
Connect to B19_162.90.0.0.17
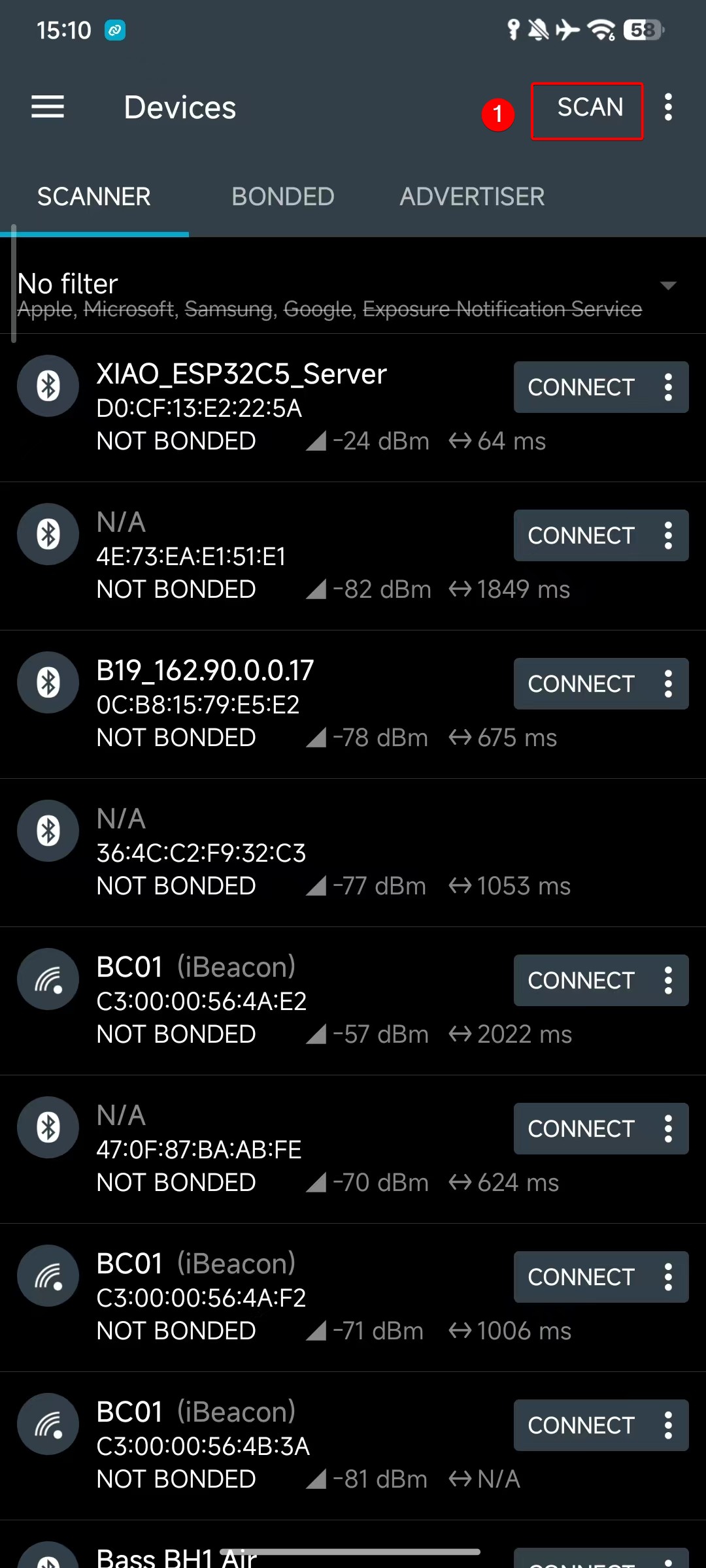580,684
